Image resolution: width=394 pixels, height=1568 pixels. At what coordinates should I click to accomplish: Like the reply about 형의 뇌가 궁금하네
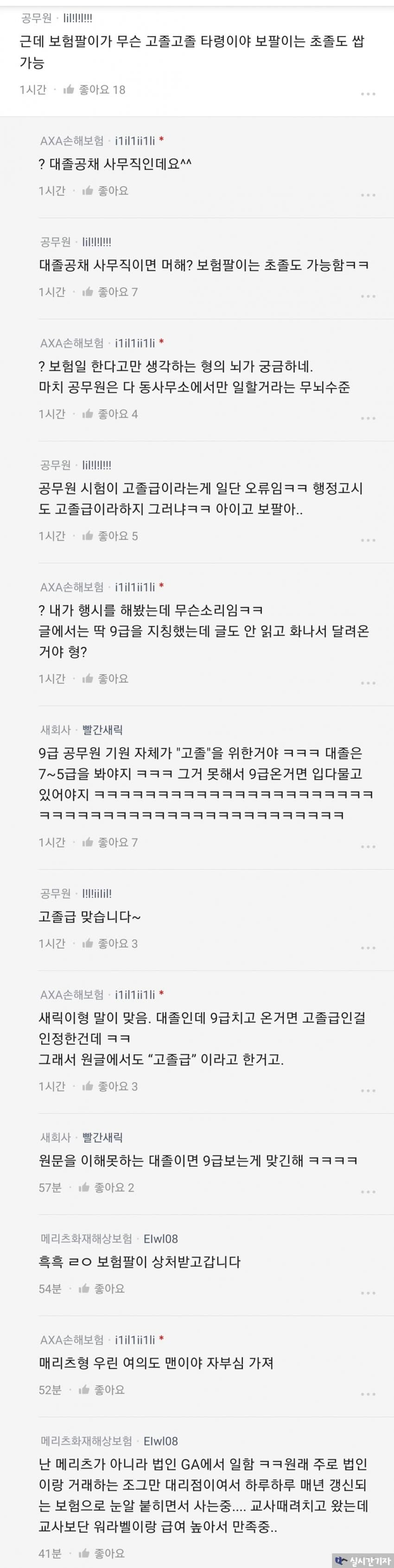(88, 414)
